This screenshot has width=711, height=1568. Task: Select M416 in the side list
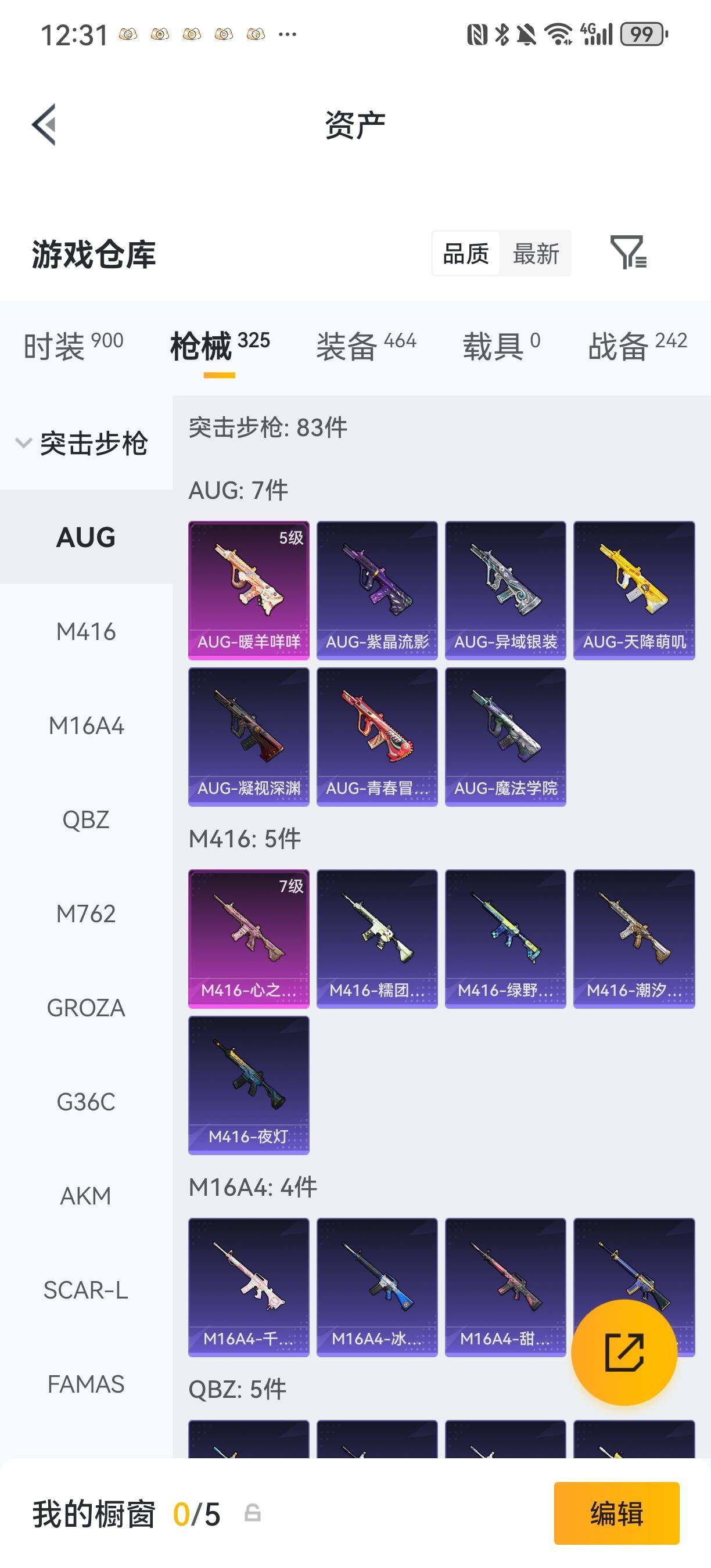[86, 632]
